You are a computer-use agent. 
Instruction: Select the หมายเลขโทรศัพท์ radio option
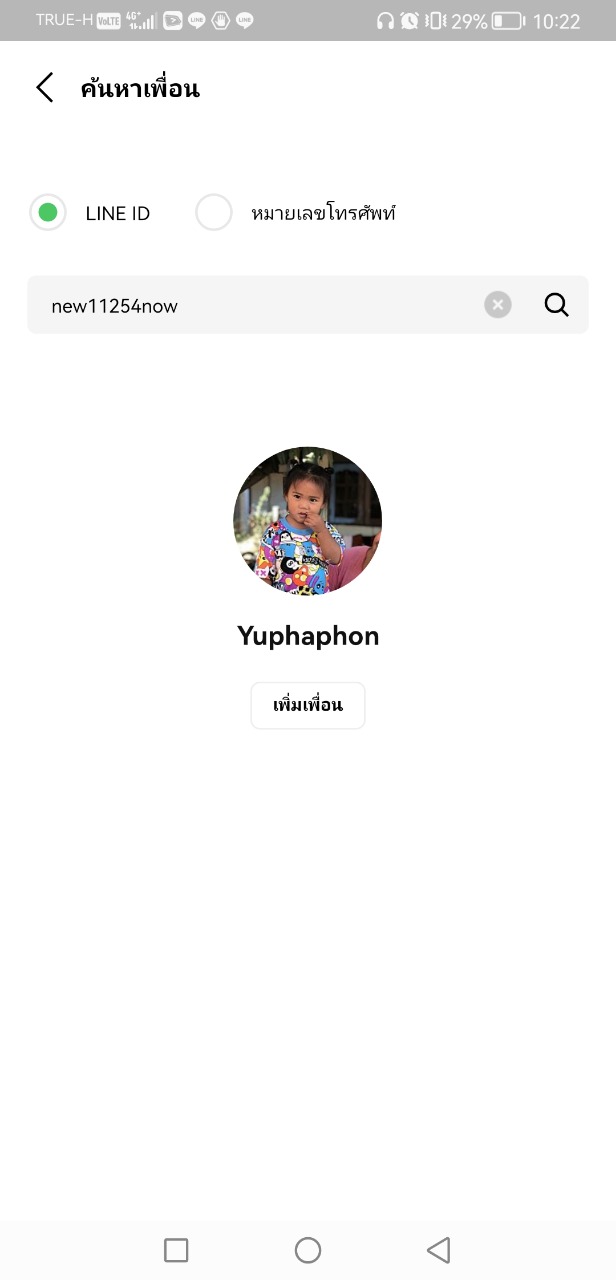click(x=214, y=212)
